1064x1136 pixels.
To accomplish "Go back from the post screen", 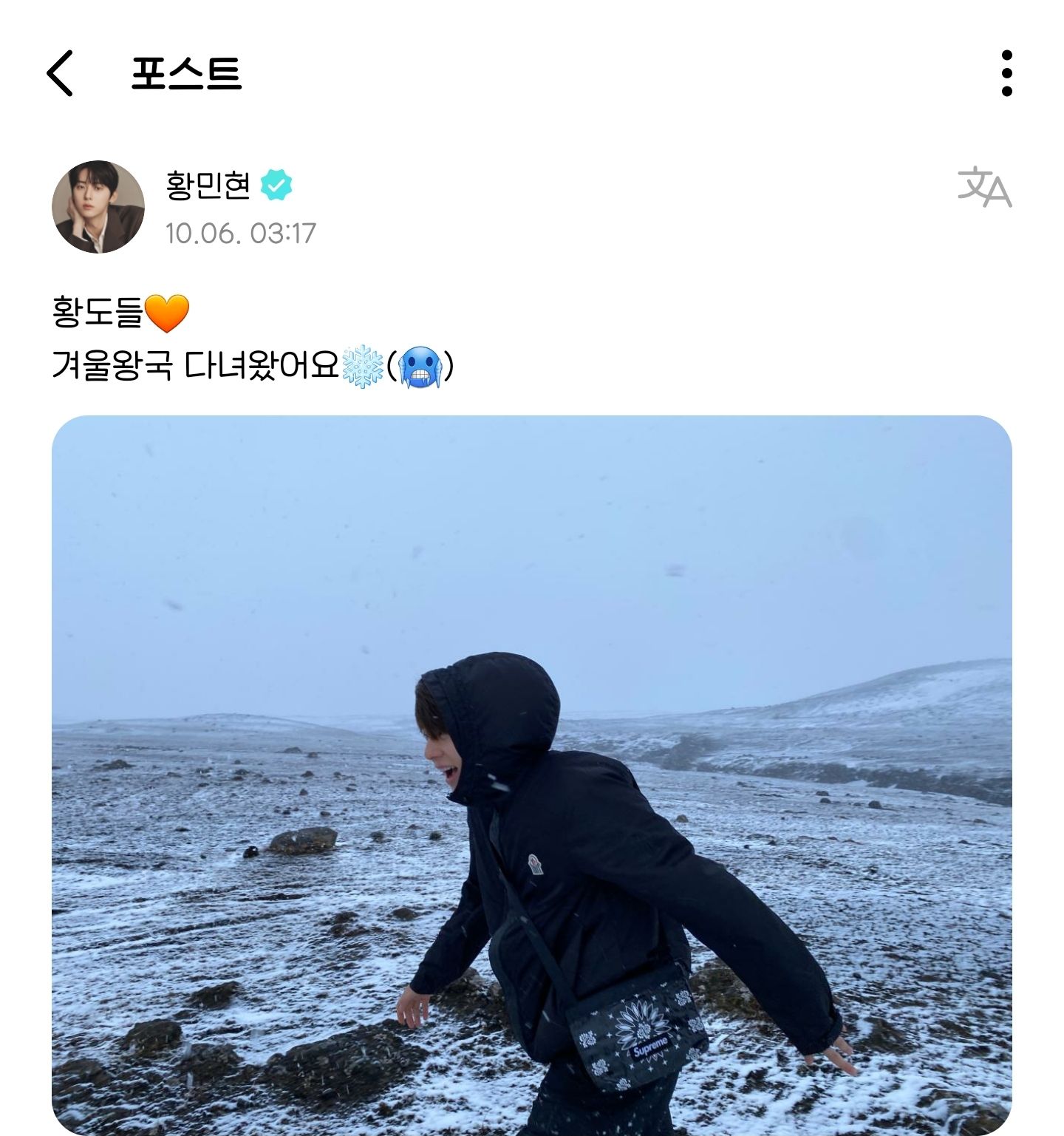I will pyautogui.click(x=61, y=73).
